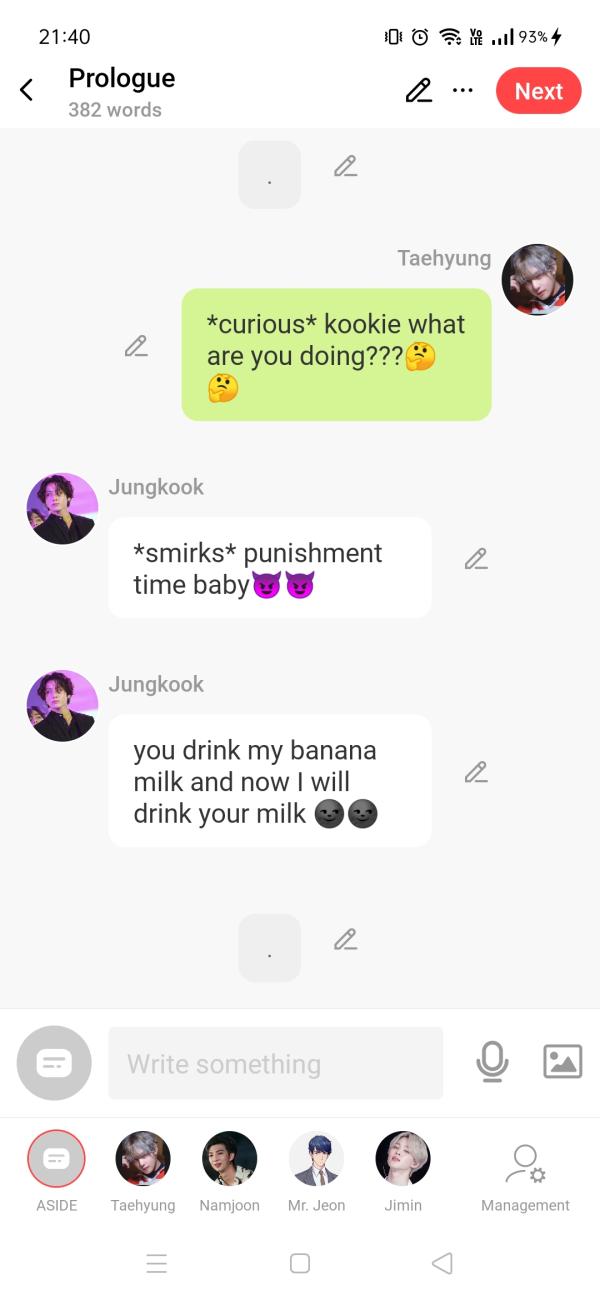Pick Mr. Jeon as the speaker
The width and height of the screenshot is (600, 1300).
pos(316,1159)
